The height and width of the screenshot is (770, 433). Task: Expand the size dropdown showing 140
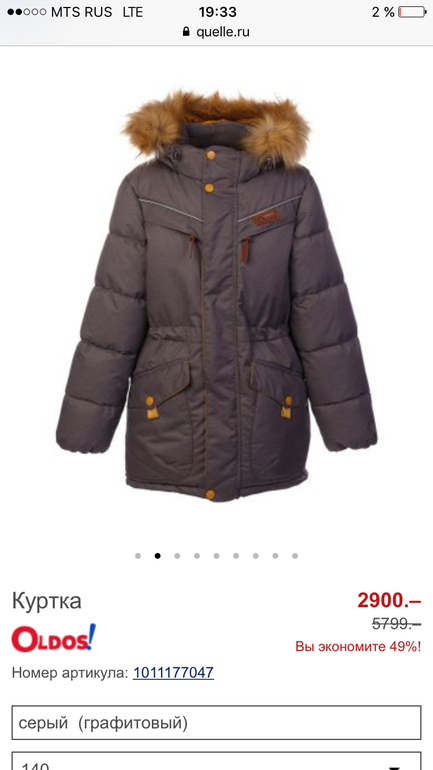click(216, 761)
